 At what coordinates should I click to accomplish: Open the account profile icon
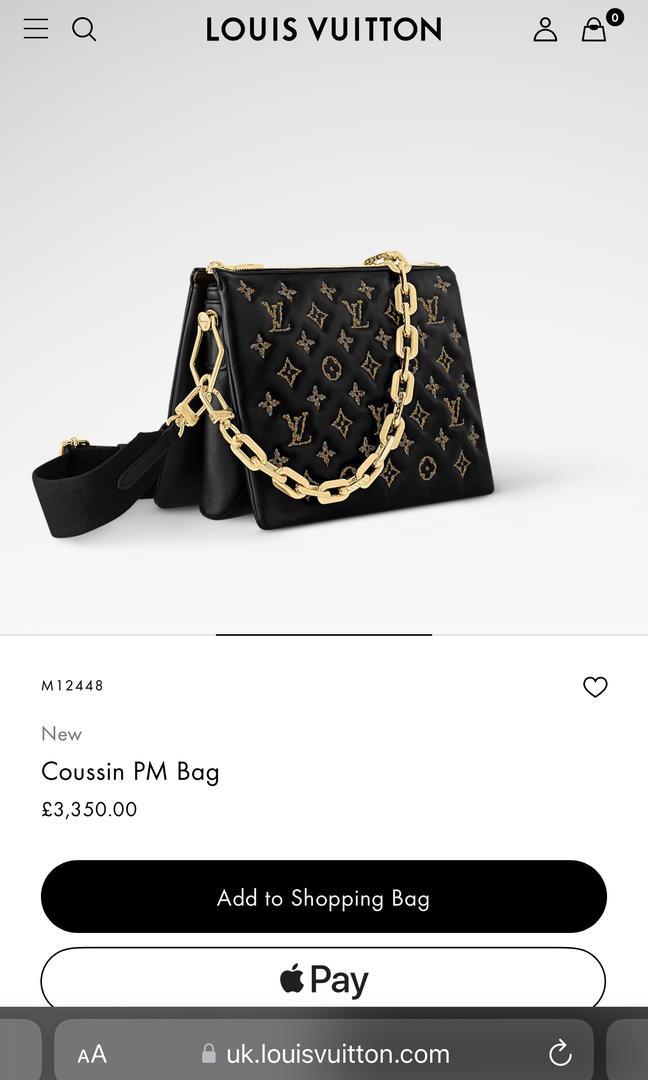545,29
